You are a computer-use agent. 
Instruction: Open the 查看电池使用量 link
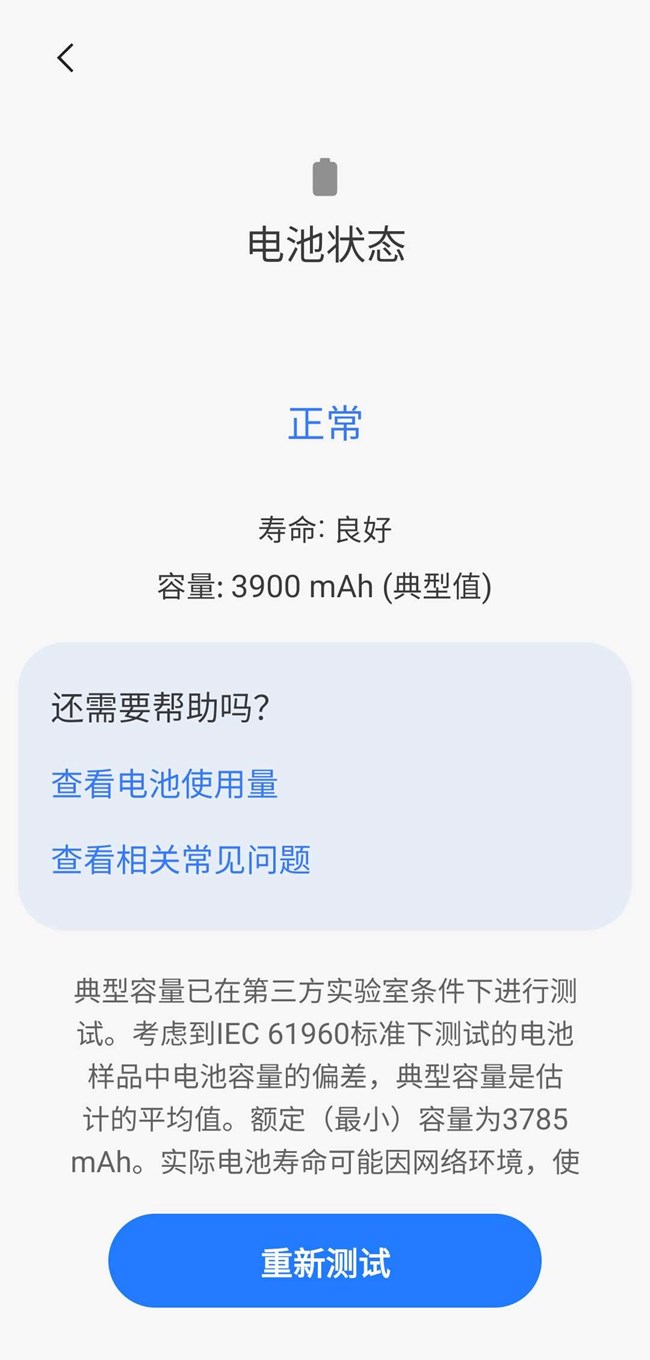click(165, 784)
